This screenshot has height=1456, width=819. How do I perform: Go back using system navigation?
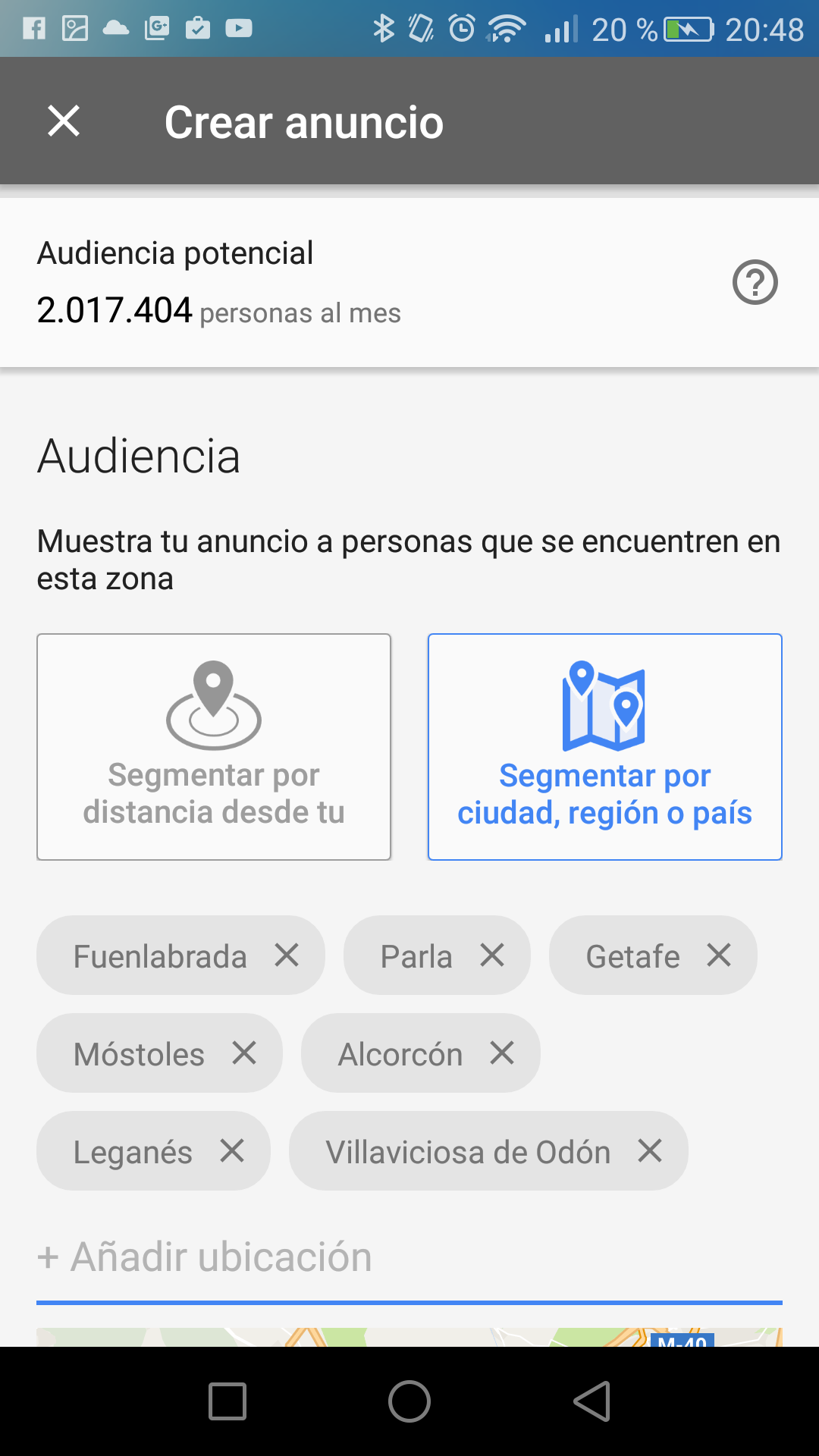point(592,1401)
